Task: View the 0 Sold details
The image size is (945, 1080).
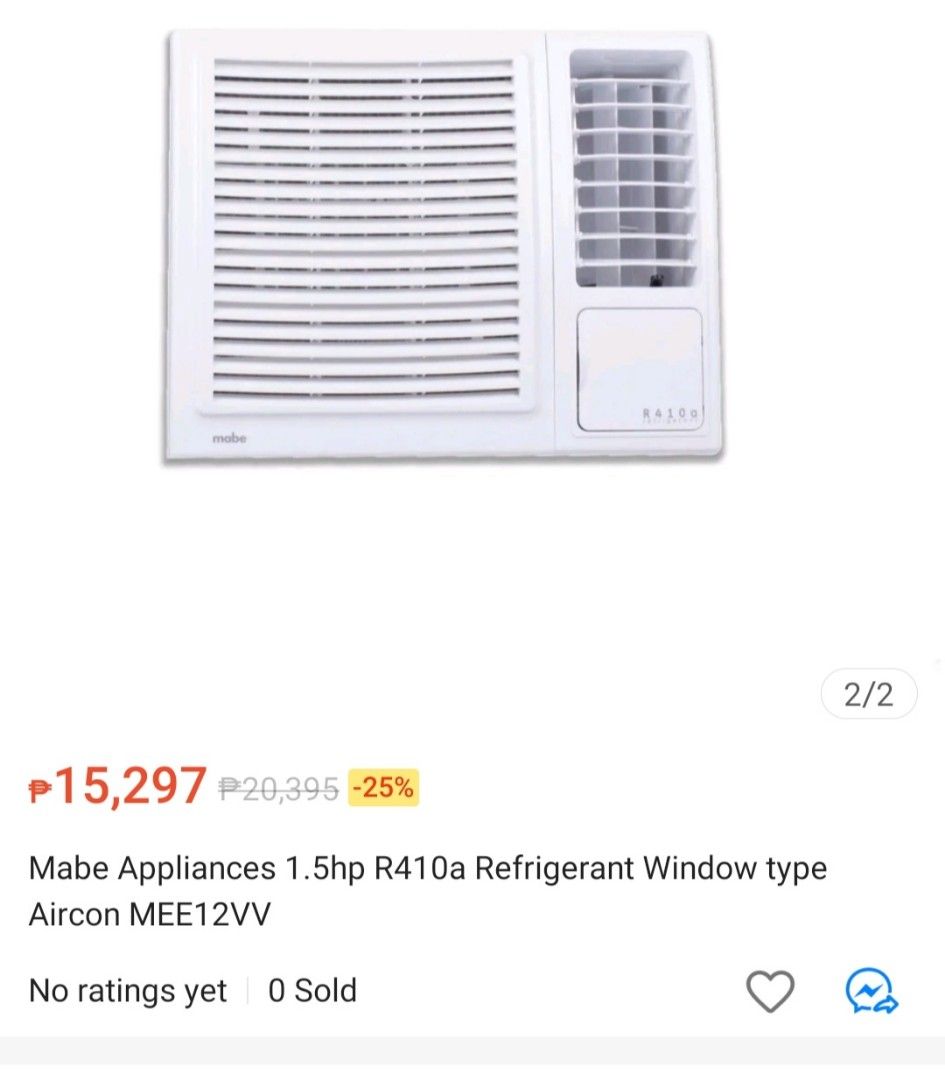Action: pyautogui.click(x=310, y=991)
